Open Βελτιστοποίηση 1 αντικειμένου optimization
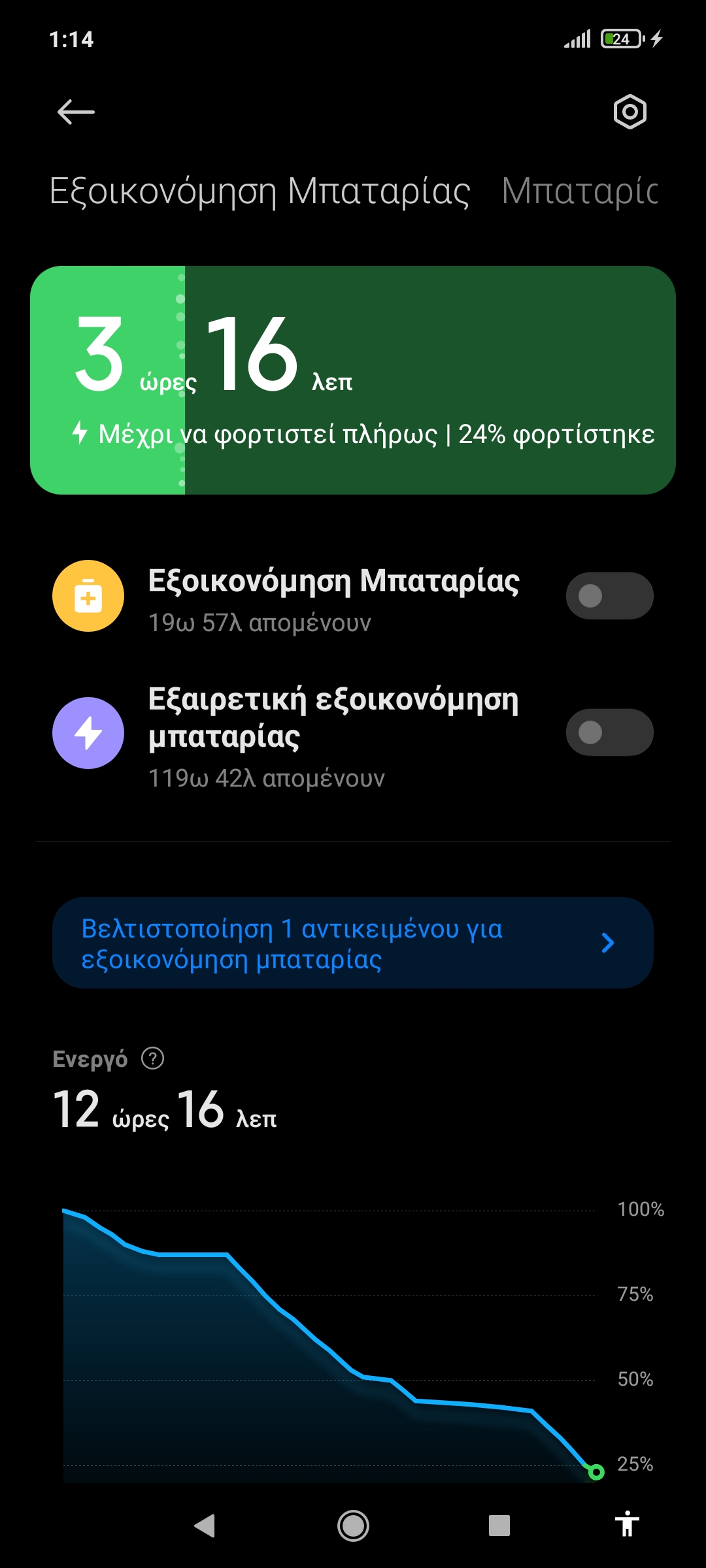 (x=353, y=943)
